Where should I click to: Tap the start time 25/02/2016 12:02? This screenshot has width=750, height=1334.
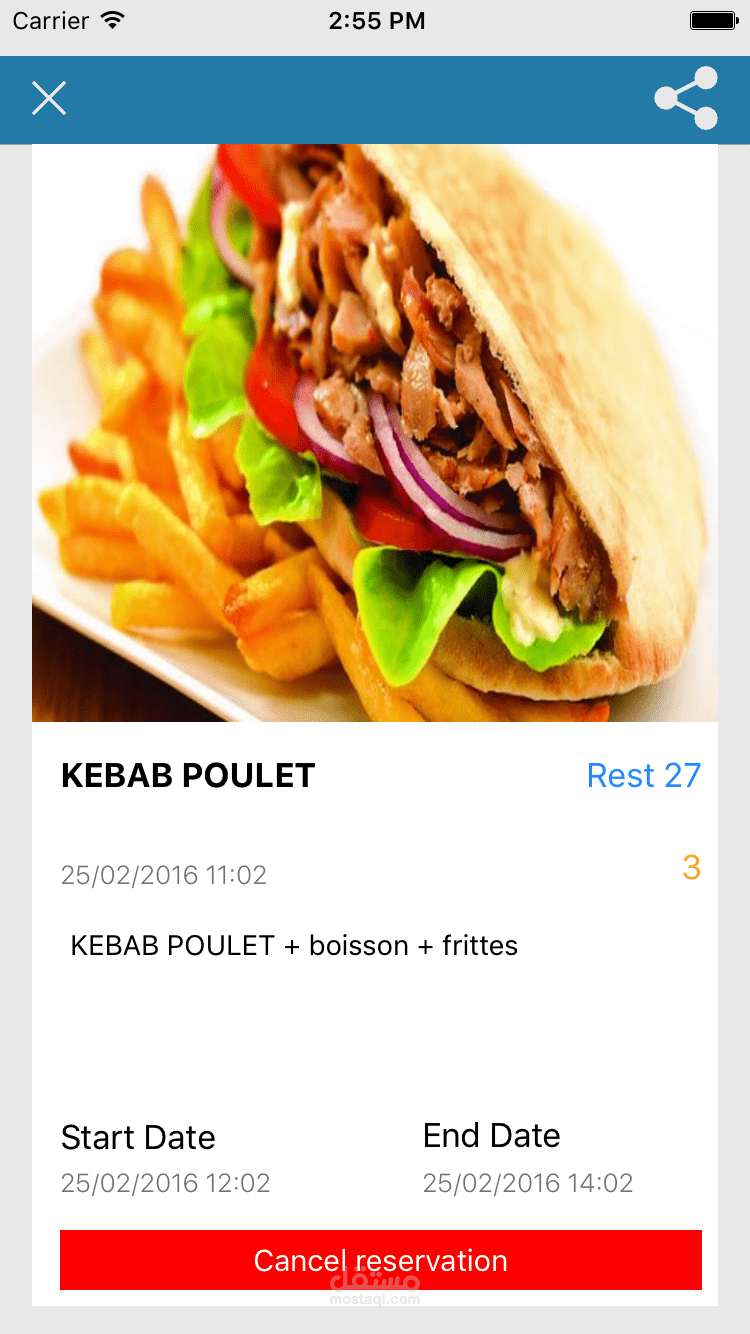[x=165, y=1183]
